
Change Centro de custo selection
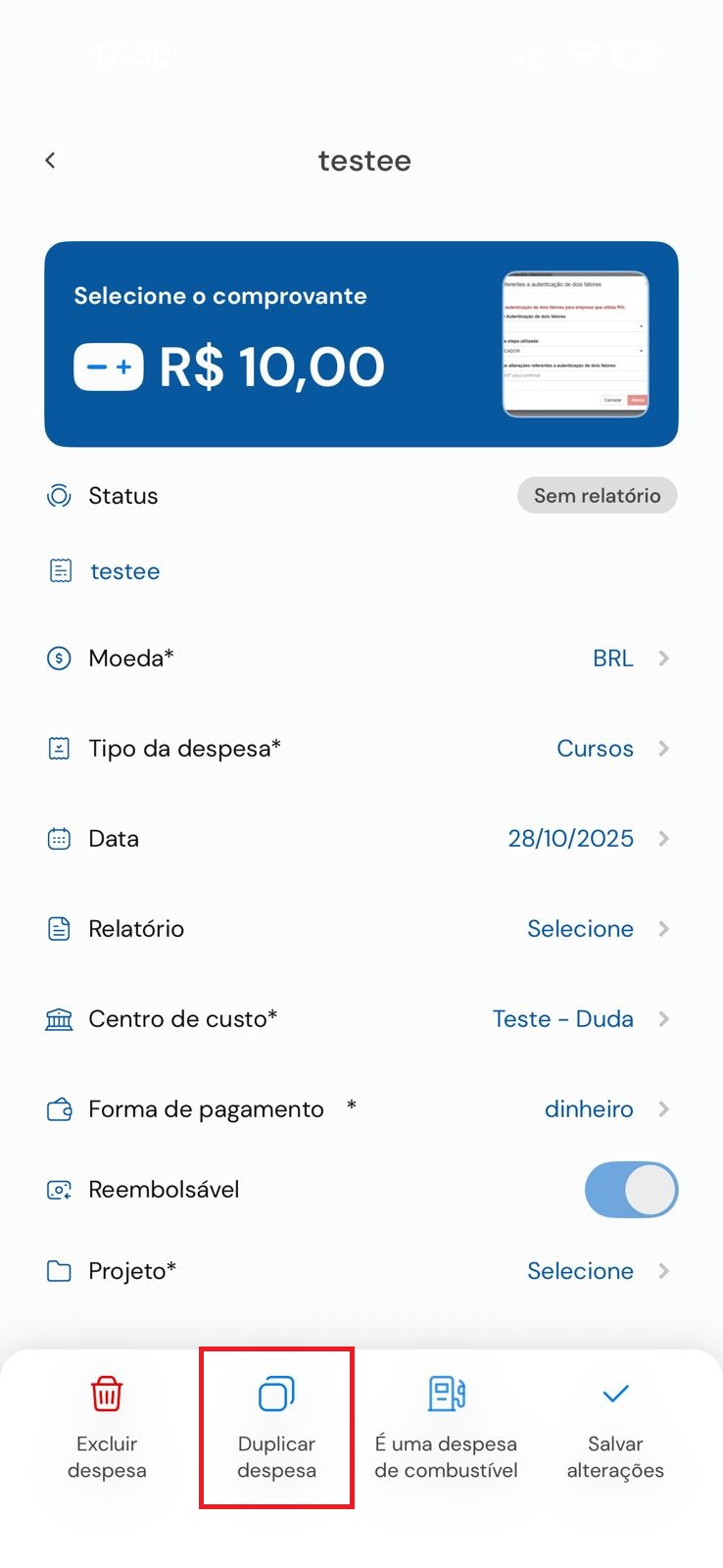(361, 1019)
